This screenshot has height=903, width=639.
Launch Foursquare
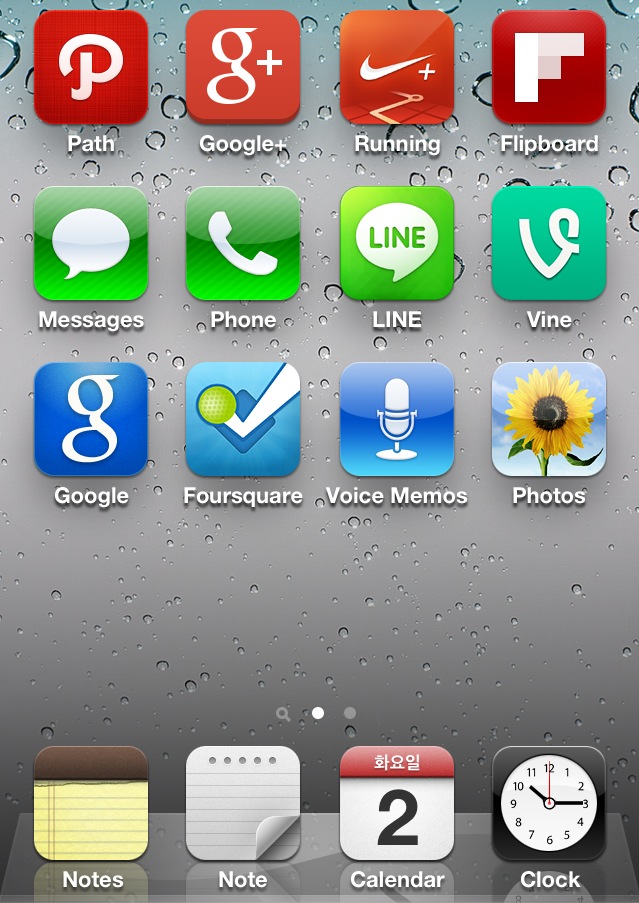(x=243, y=419)
